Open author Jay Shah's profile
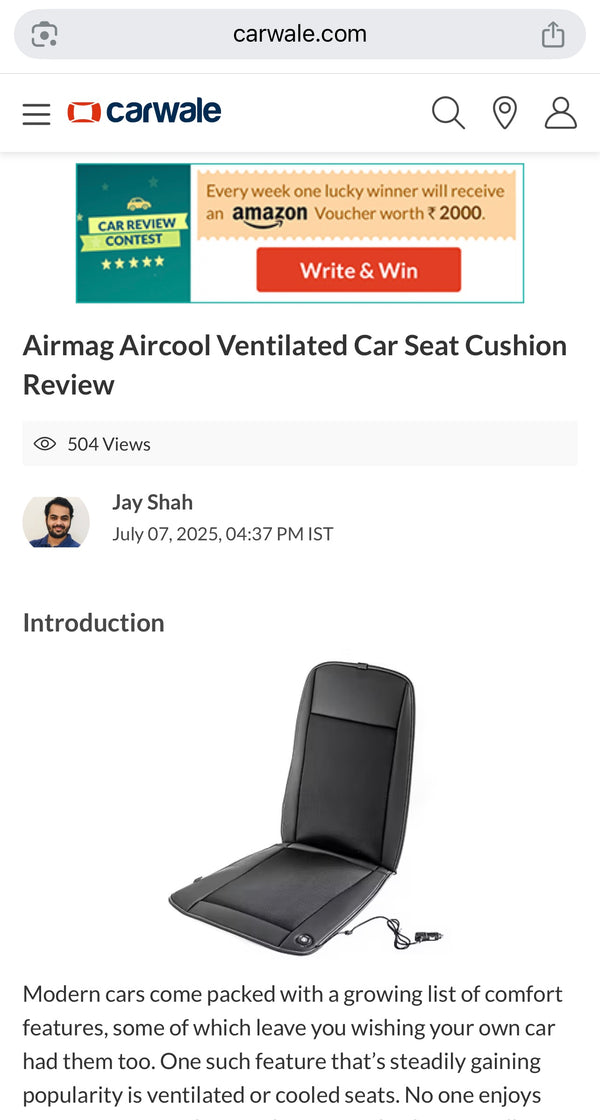Viewport: 600px width, 1120px height. tap(152, 502)
